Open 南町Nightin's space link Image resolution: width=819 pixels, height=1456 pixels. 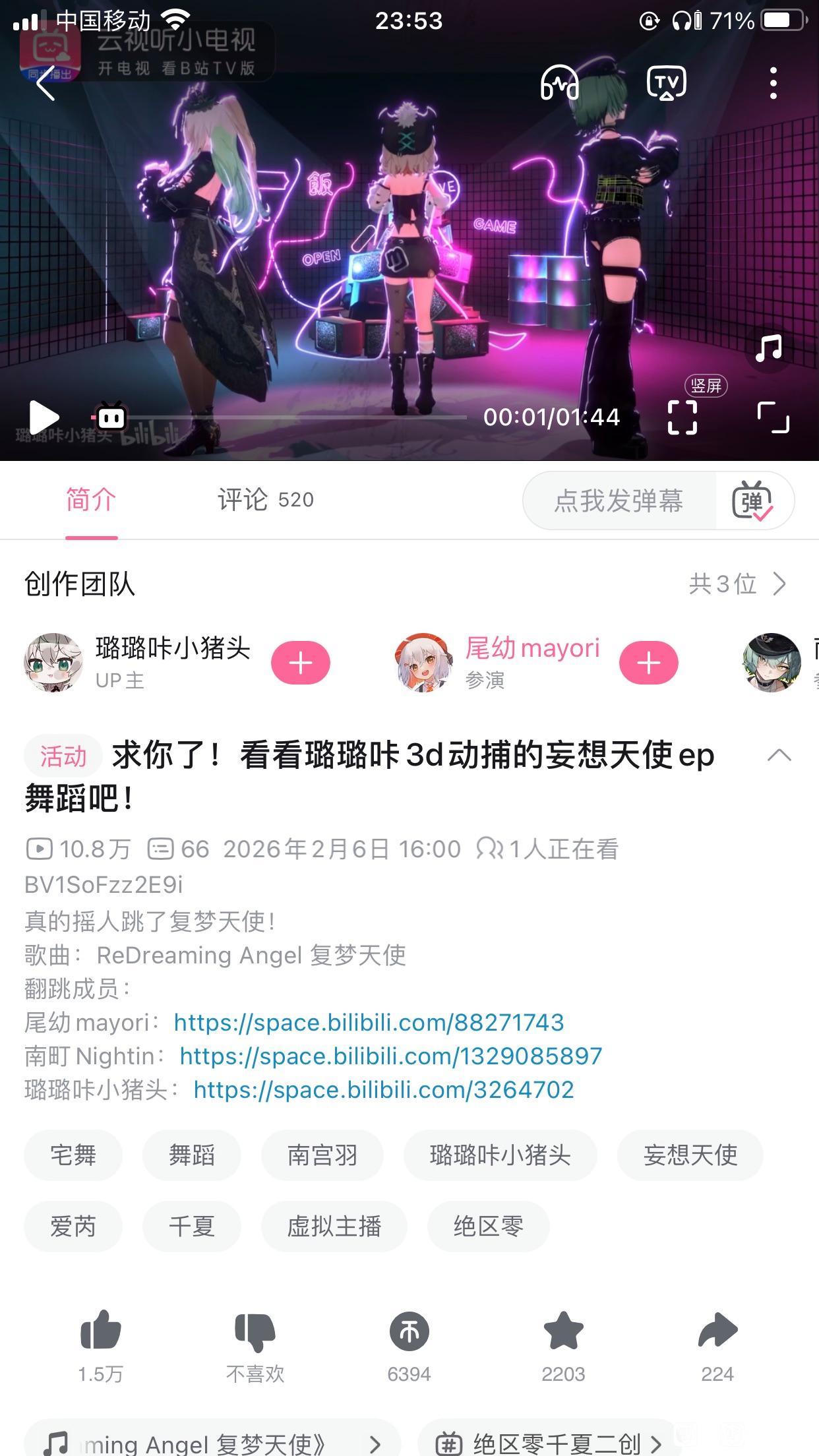390,1056
